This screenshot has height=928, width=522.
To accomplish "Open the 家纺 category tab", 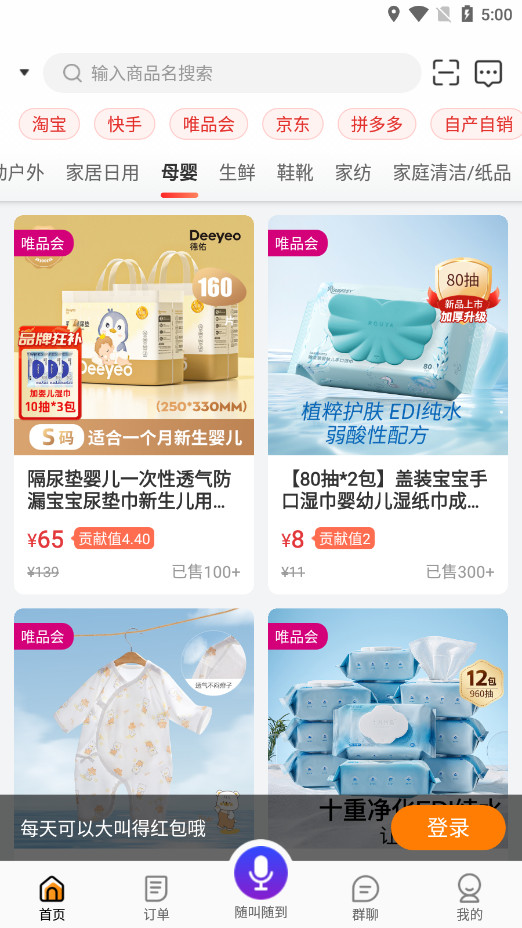I will [x=353, y=173].
